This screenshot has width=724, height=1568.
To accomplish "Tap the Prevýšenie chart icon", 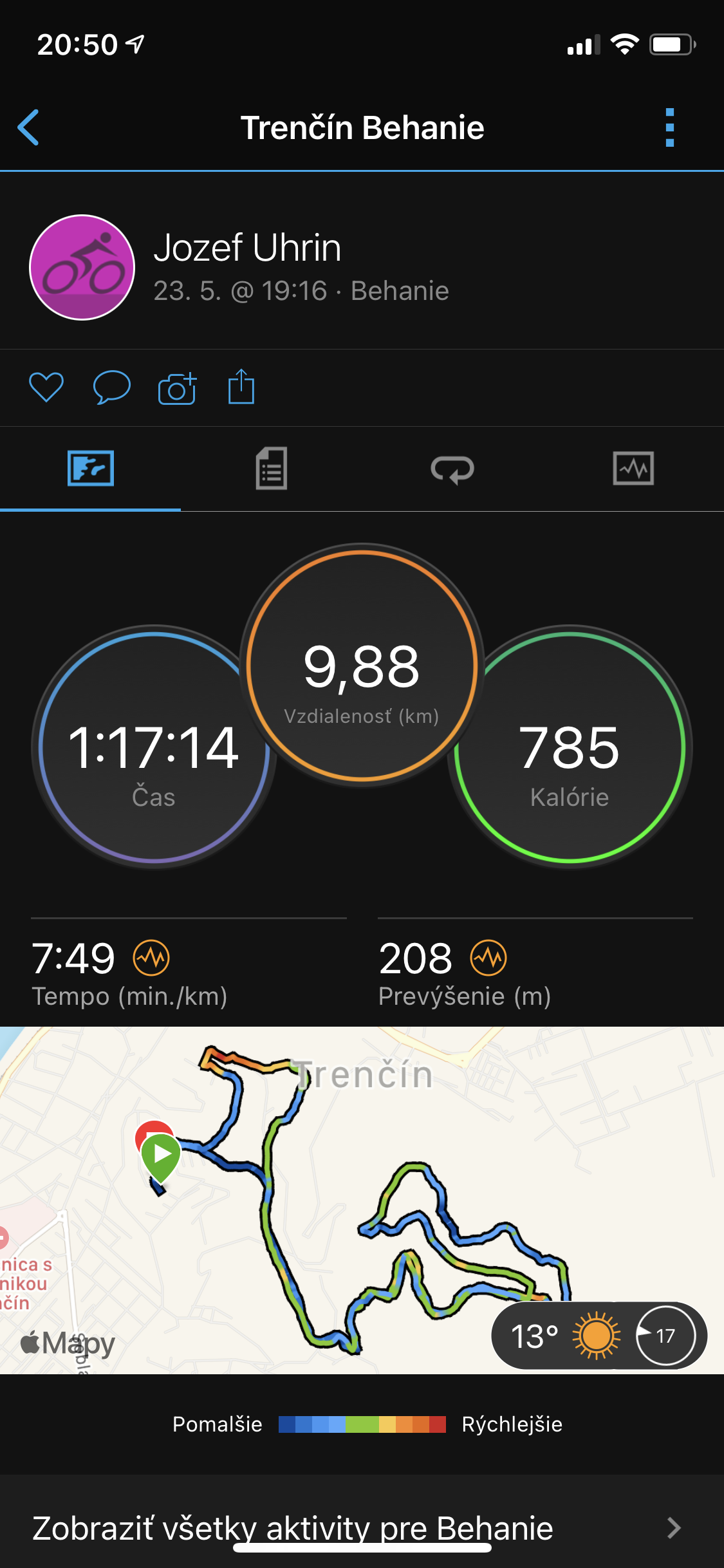I will click(x=488, y=958).
